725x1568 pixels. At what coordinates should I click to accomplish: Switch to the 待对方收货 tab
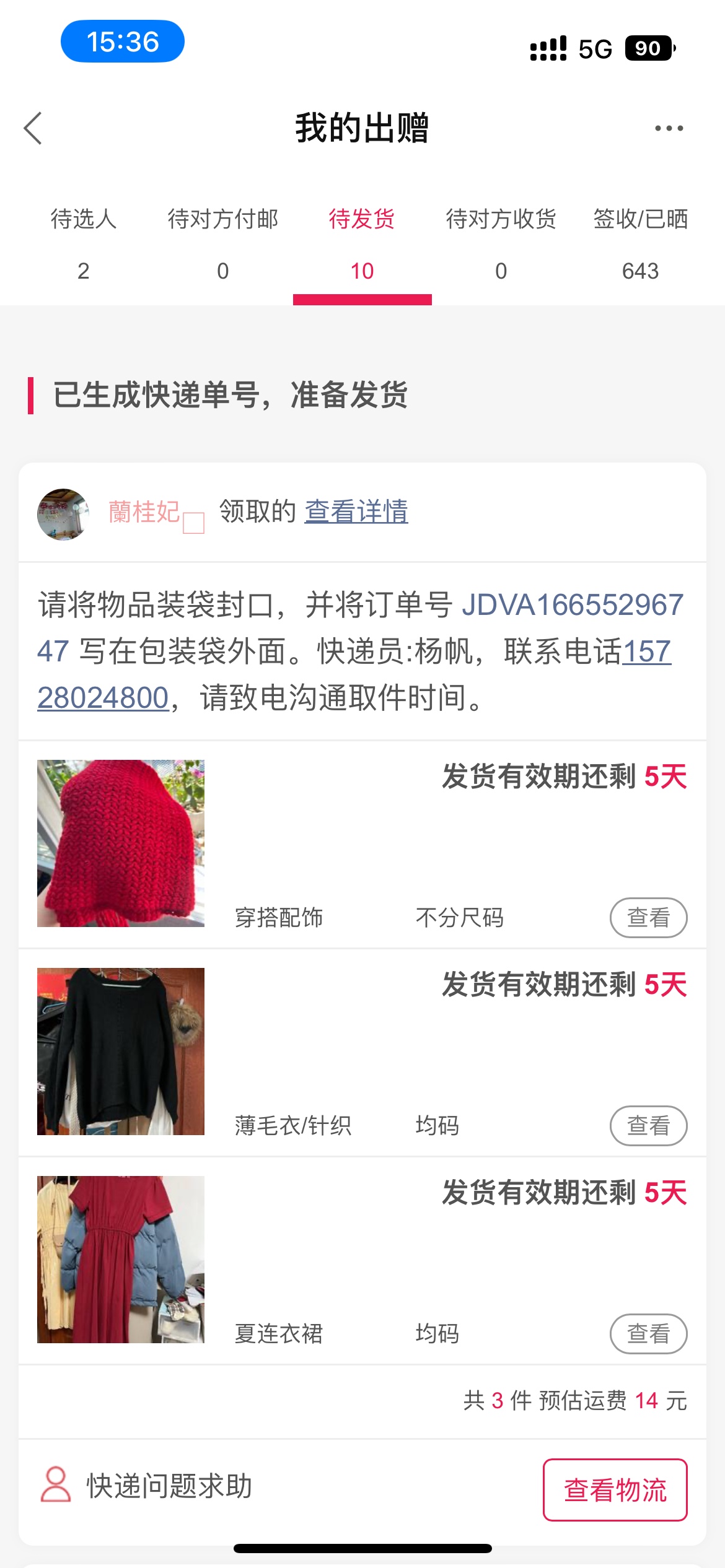click(x=501, y=243)
